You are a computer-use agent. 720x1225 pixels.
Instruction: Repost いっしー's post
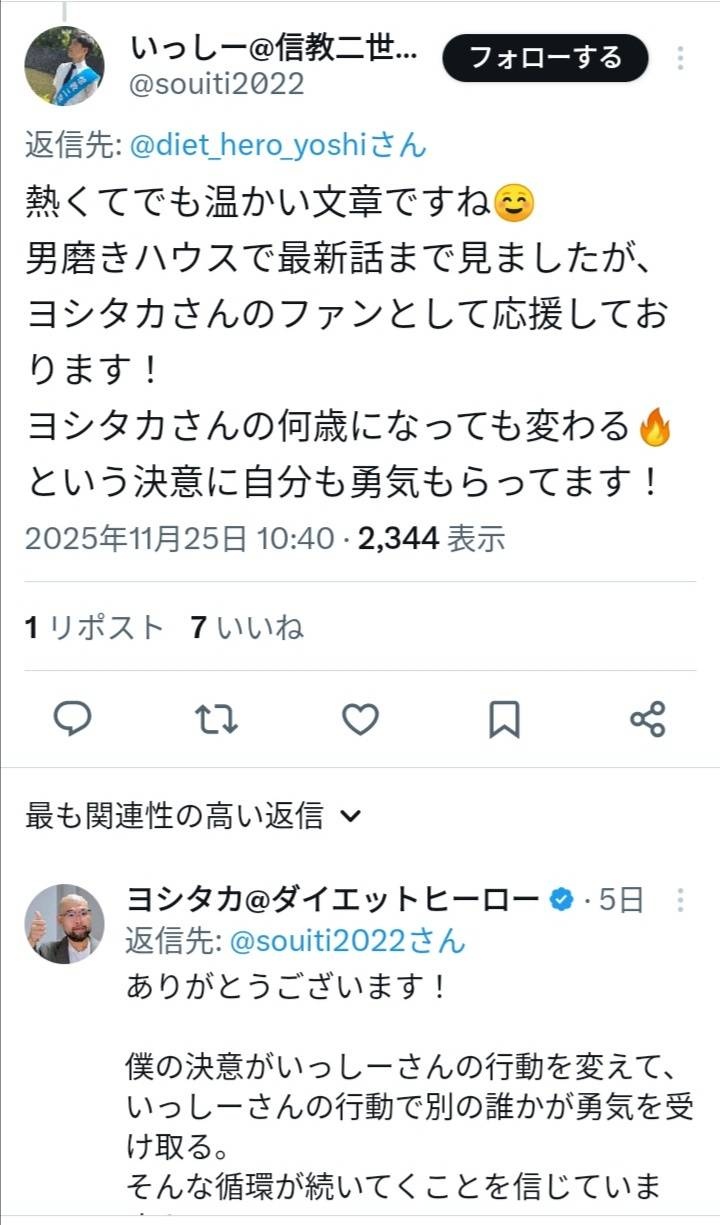[216, 718]
